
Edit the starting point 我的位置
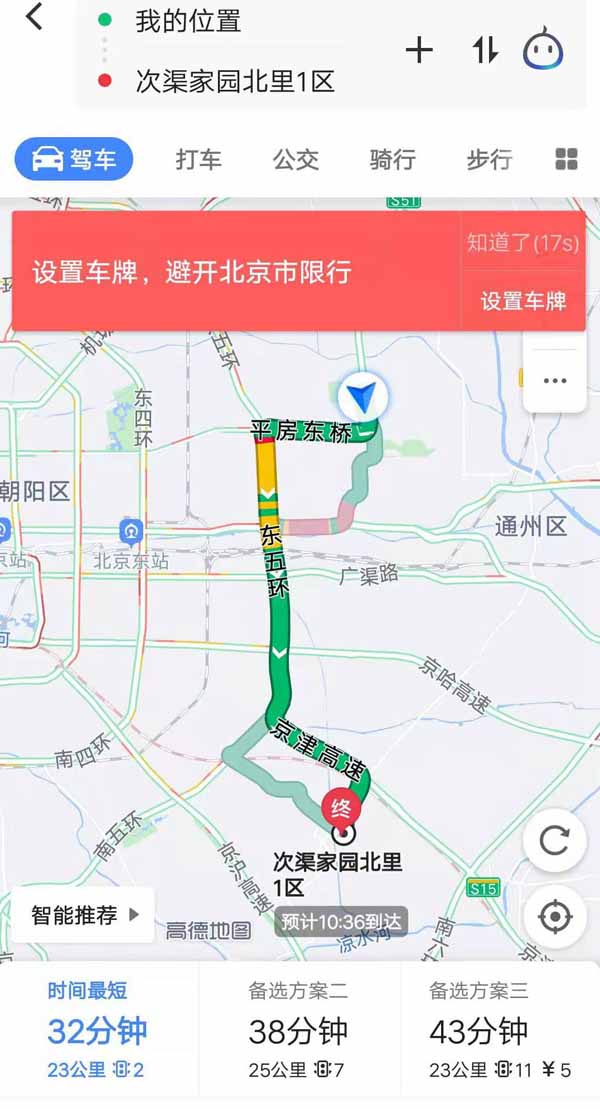pos(188,20)
